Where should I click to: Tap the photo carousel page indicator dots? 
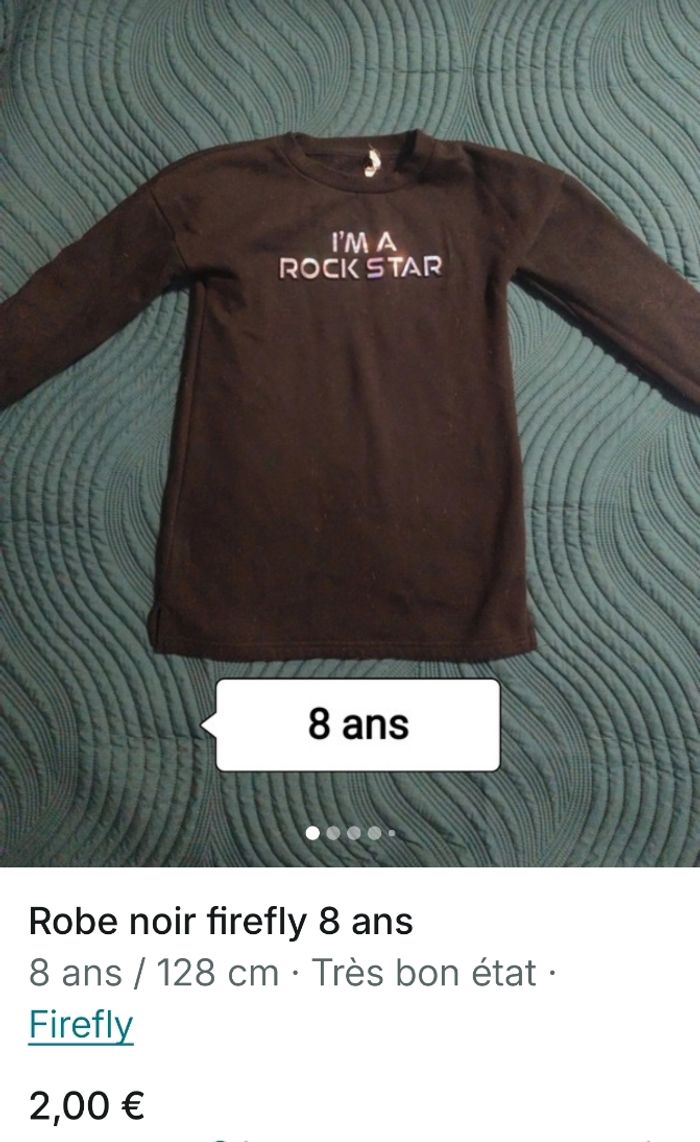coord(350,832)
